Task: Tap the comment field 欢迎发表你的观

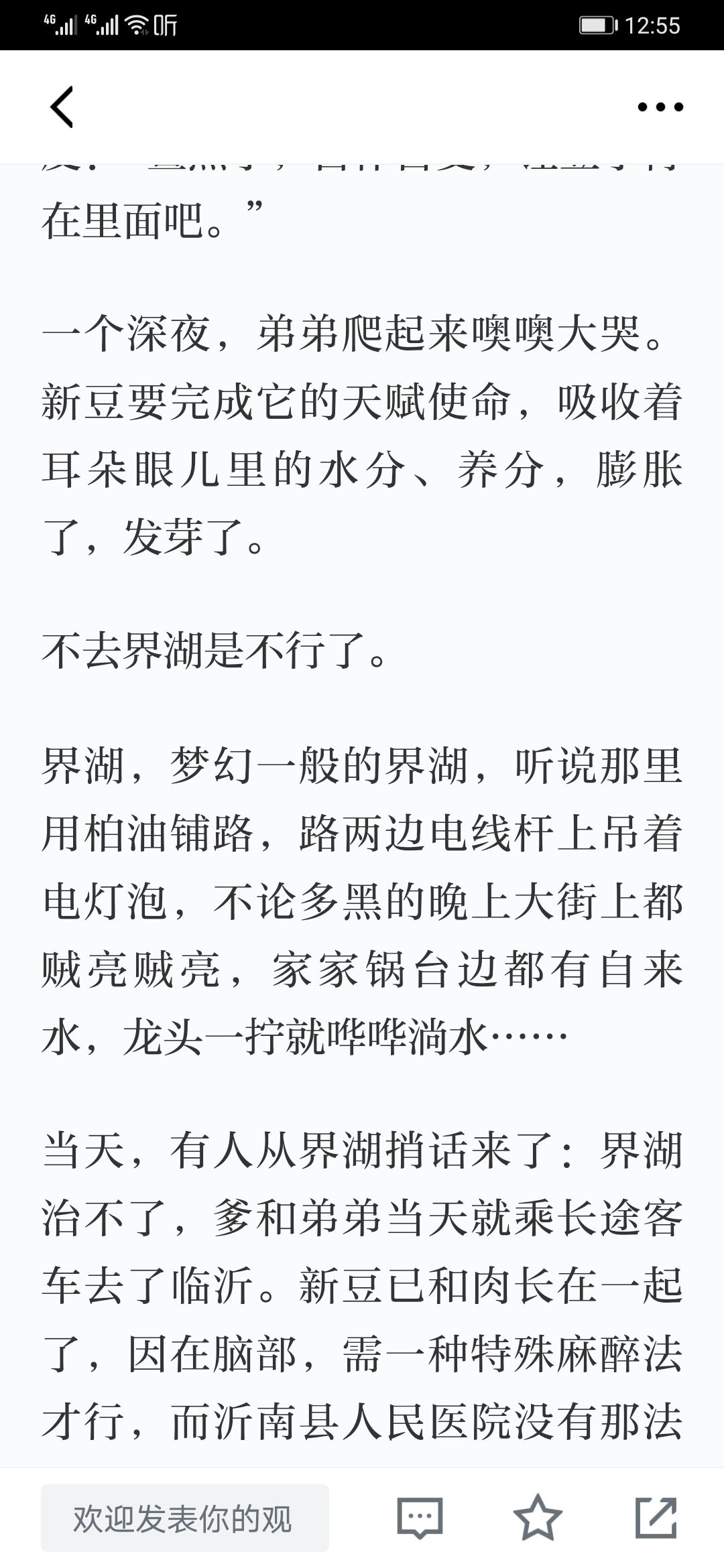Action: tap(185, 1518)
